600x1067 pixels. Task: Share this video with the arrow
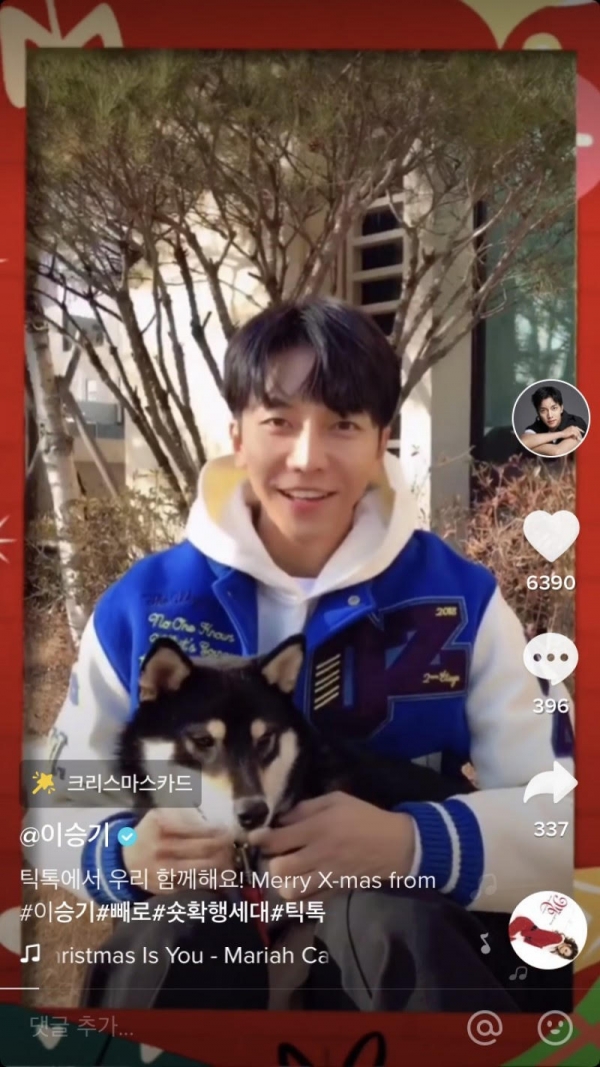550,783
